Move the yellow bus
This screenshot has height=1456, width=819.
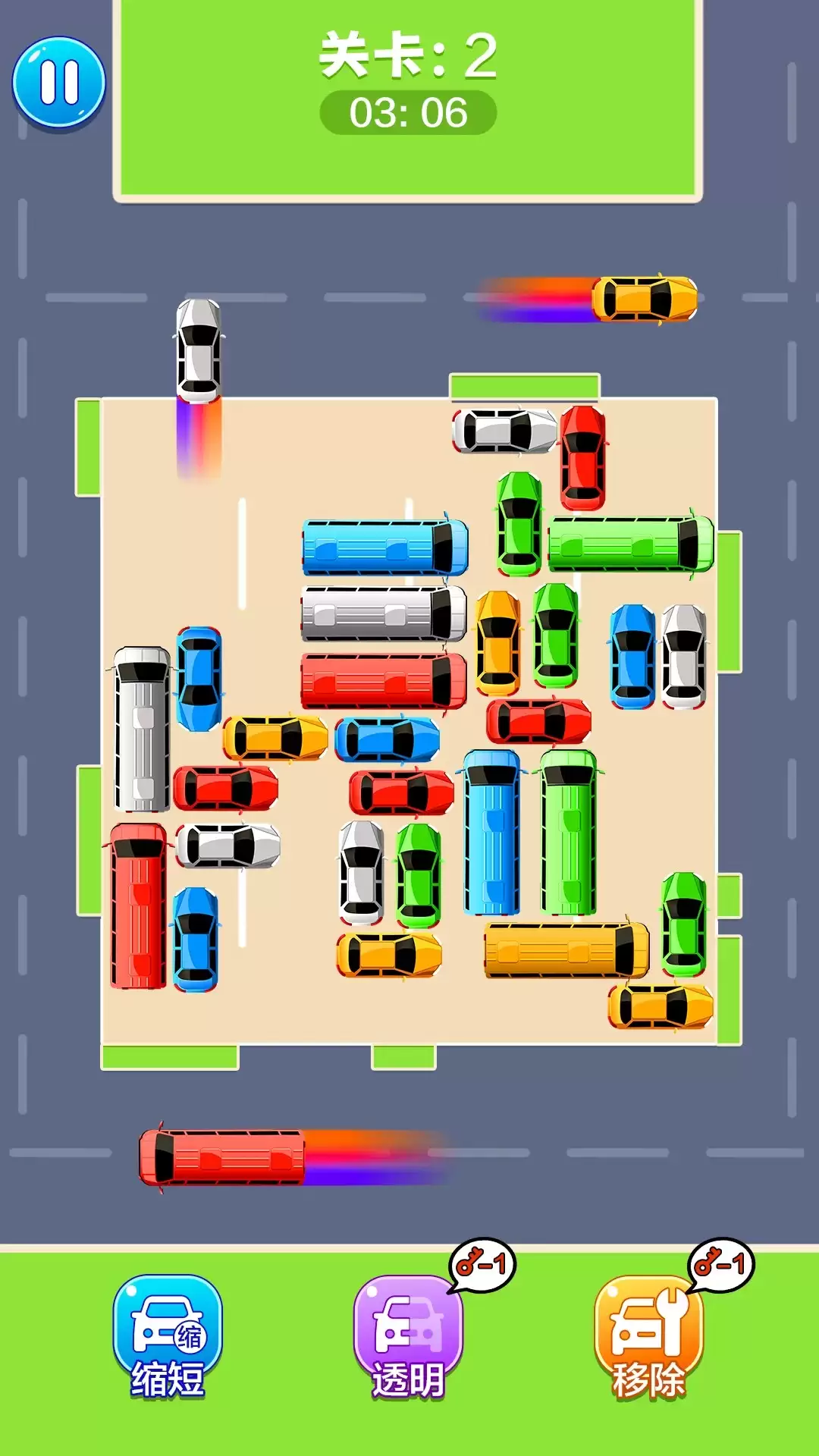click(x=566, y=950)
